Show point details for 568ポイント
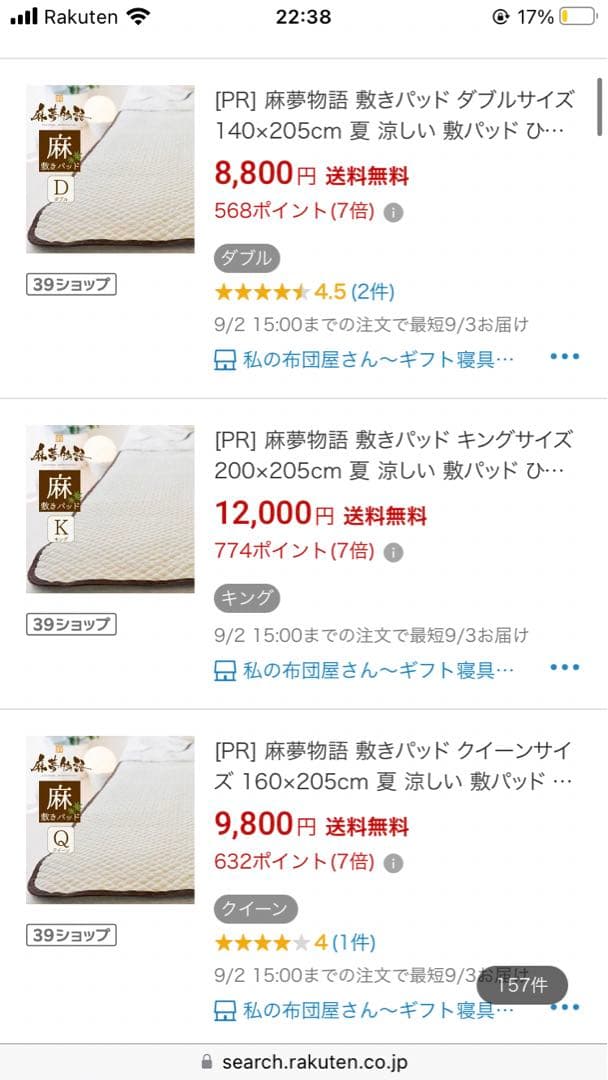The height and width of the screenshot is (1080, 608). 394,212
